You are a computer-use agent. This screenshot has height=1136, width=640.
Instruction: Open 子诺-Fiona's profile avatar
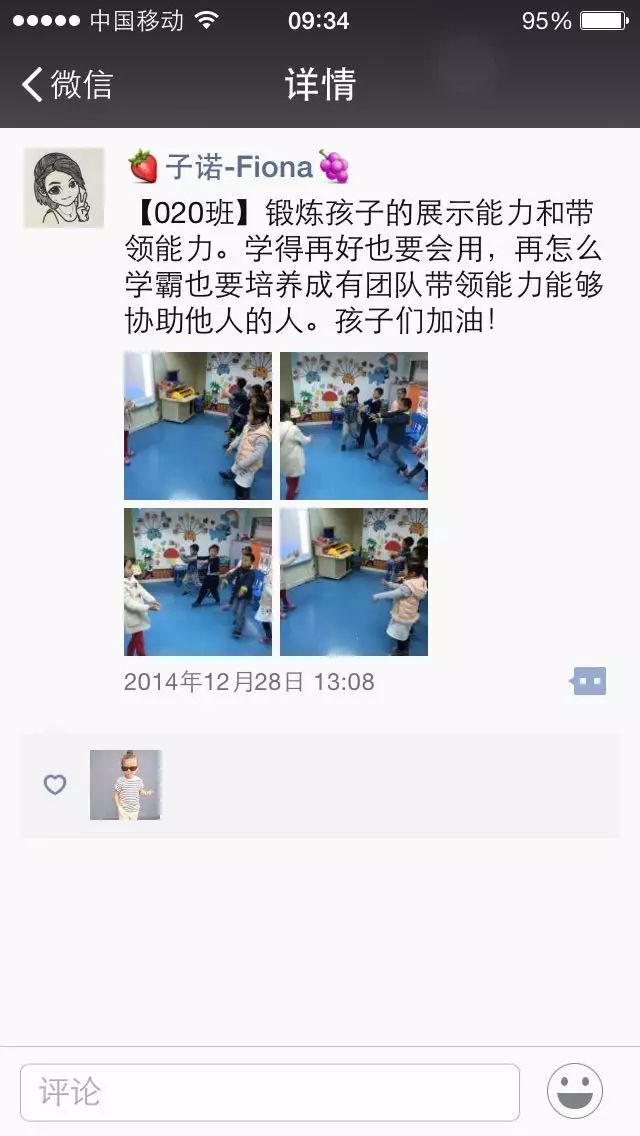point(64,188)
